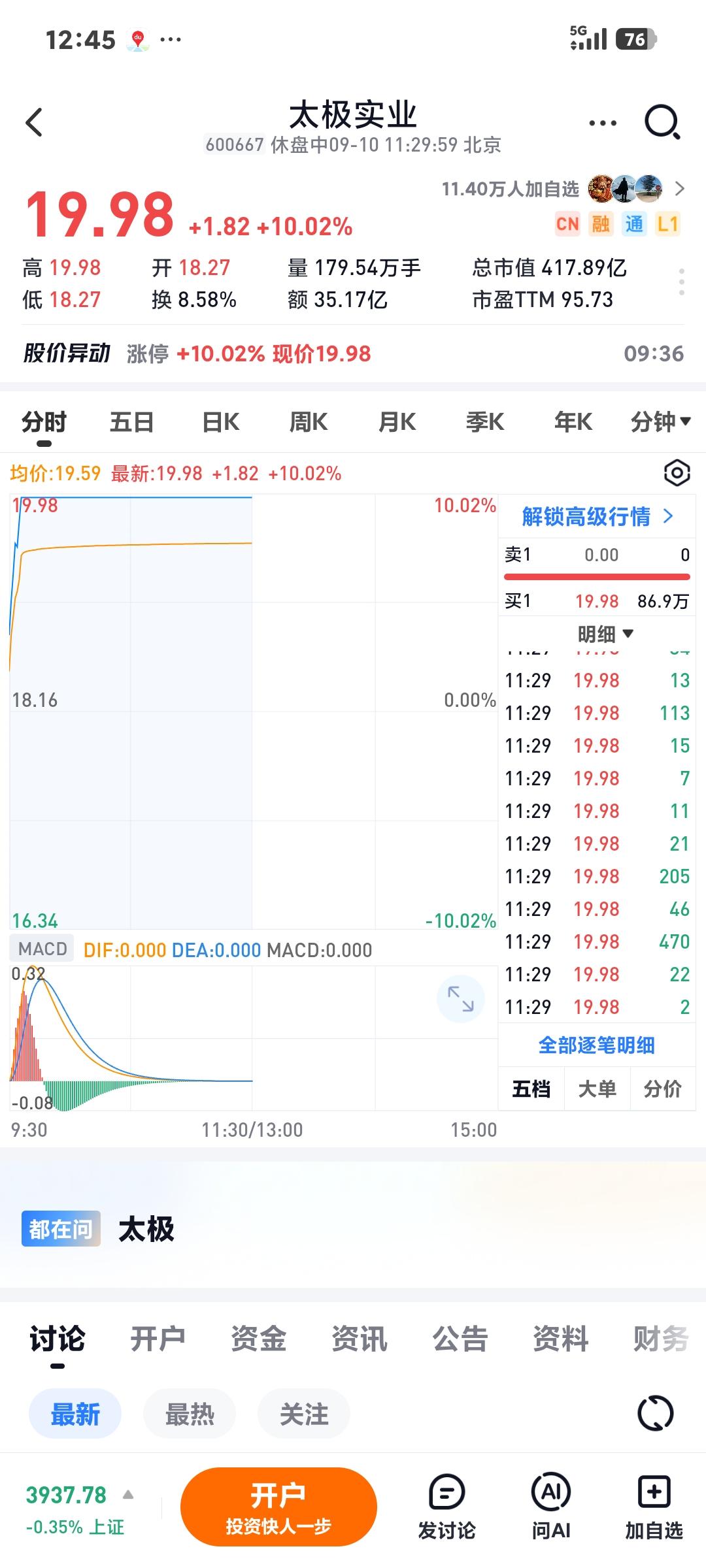The height and width of the screenshot is (1568, 706).
Task: Open the 资金 section tab
Action: (x=258, y=1339)
